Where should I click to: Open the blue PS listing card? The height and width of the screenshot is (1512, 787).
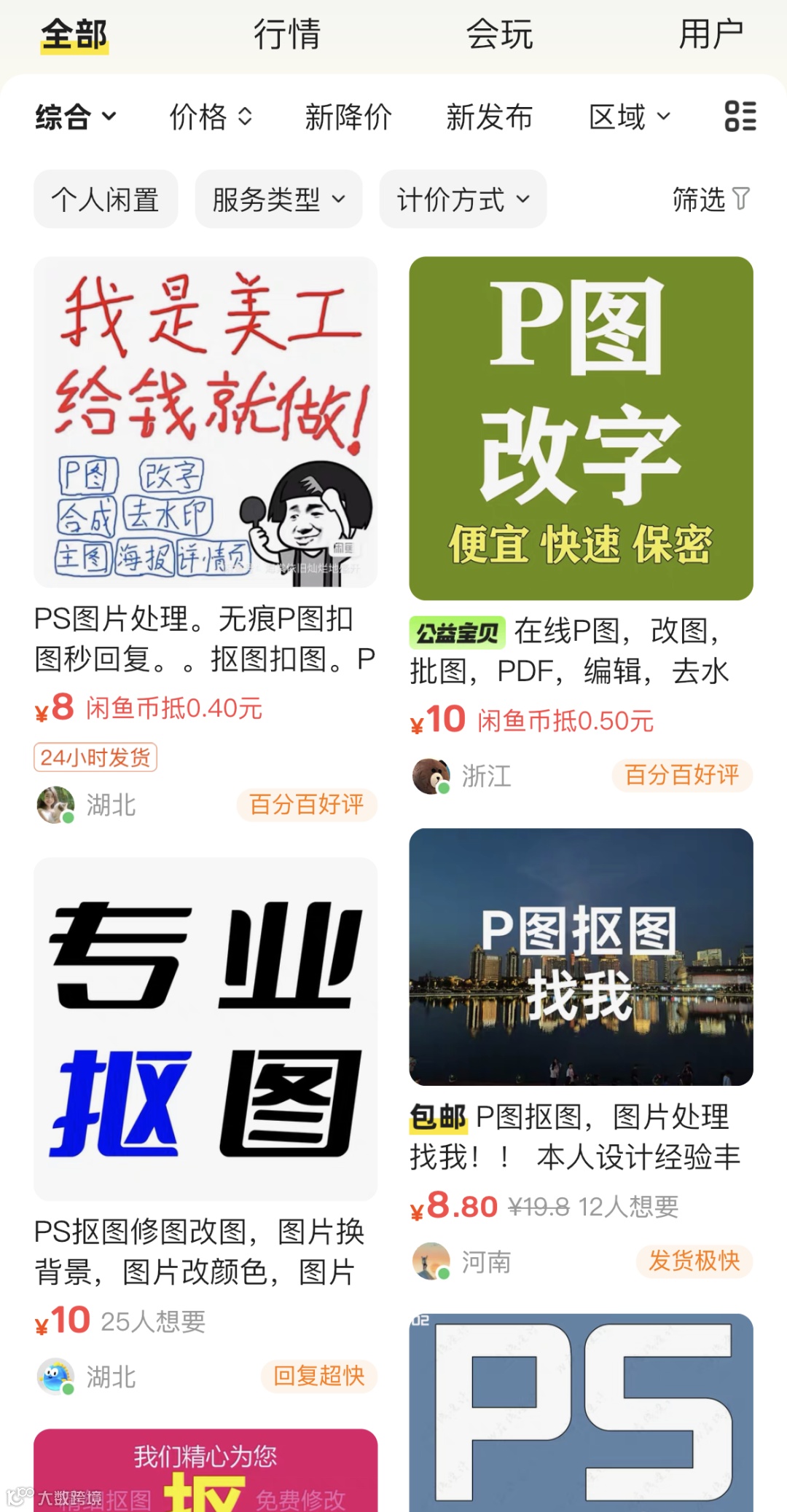click(581, 1411)
